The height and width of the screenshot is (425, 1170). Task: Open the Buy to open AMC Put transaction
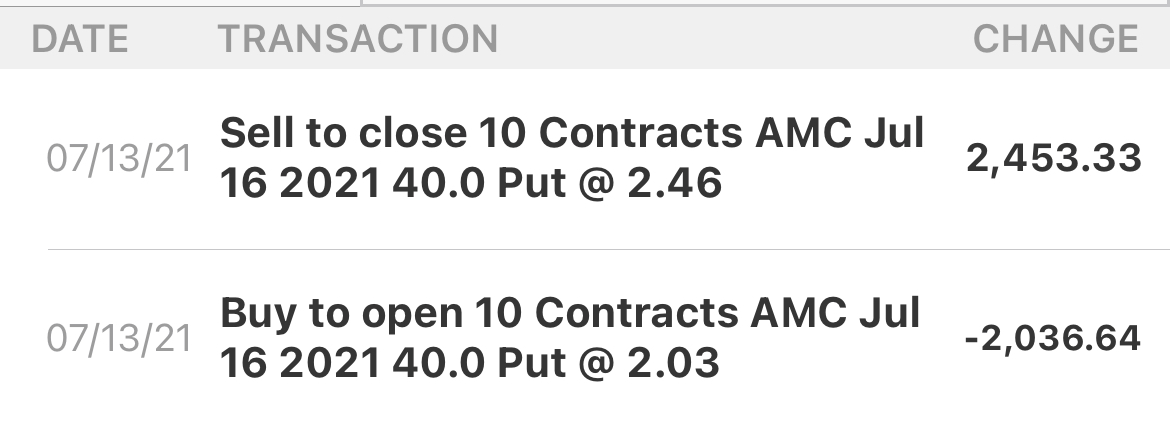(571, 338)
